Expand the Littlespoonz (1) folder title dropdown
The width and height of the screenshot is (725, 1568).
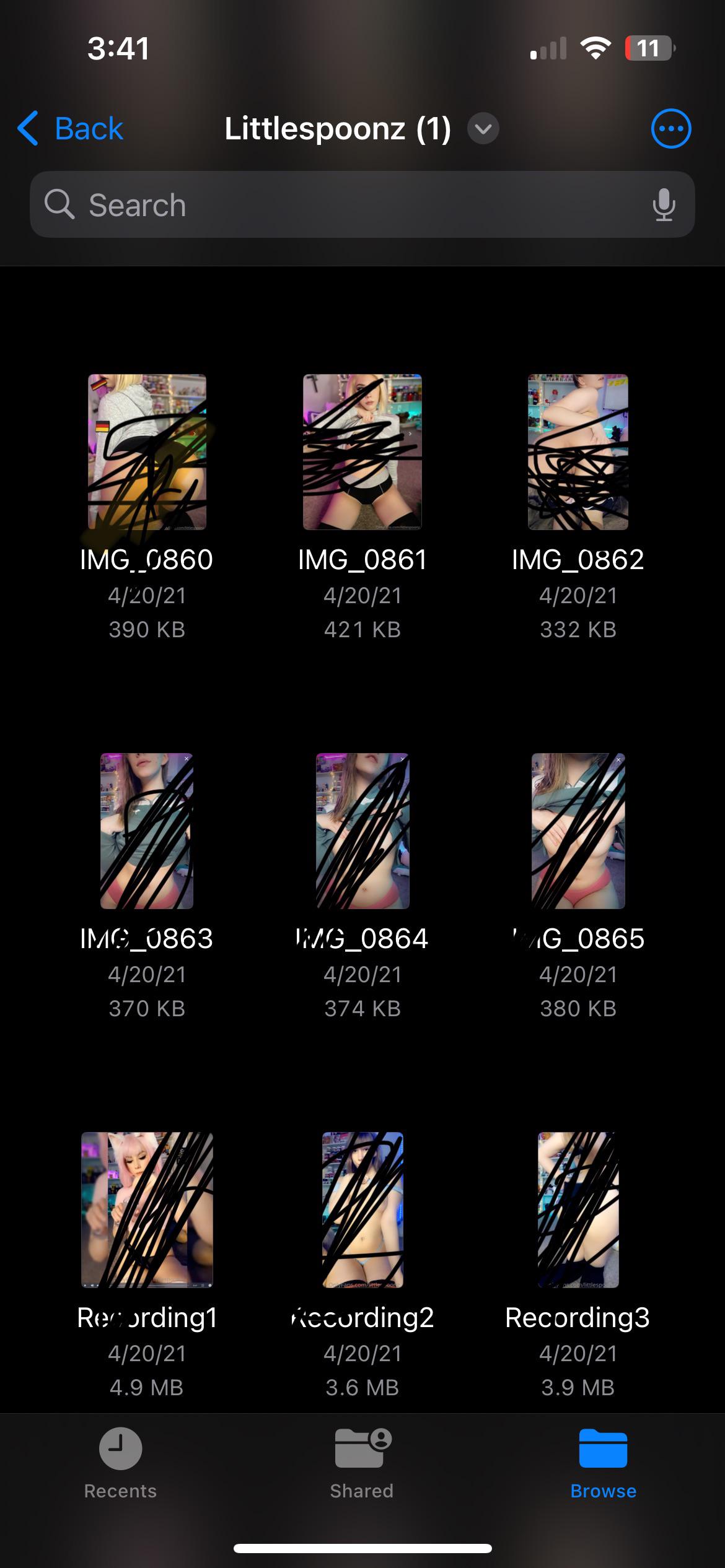483,129
